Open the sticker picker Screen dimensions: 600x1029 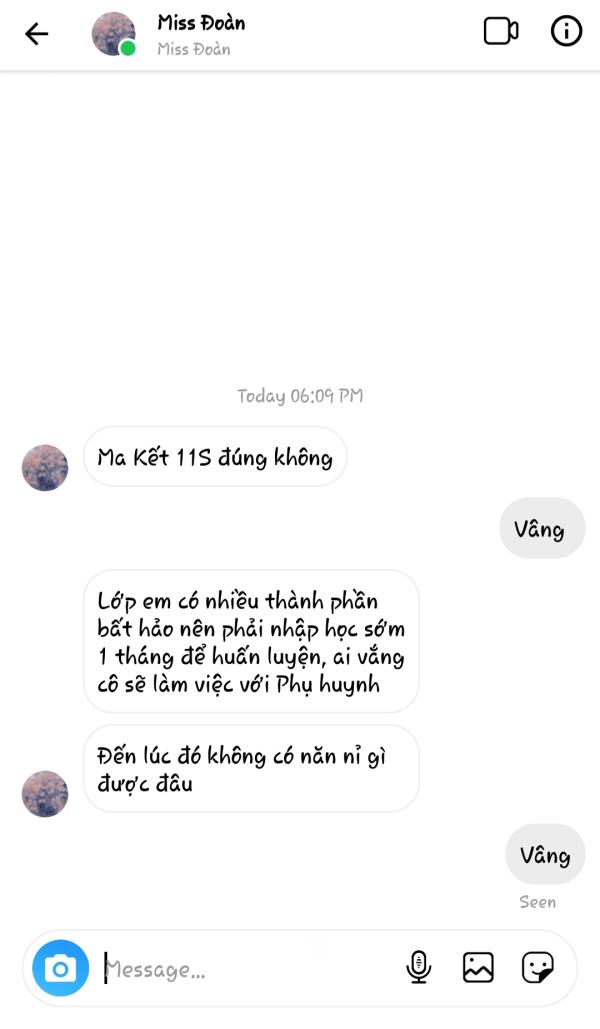tap(537, 967)
